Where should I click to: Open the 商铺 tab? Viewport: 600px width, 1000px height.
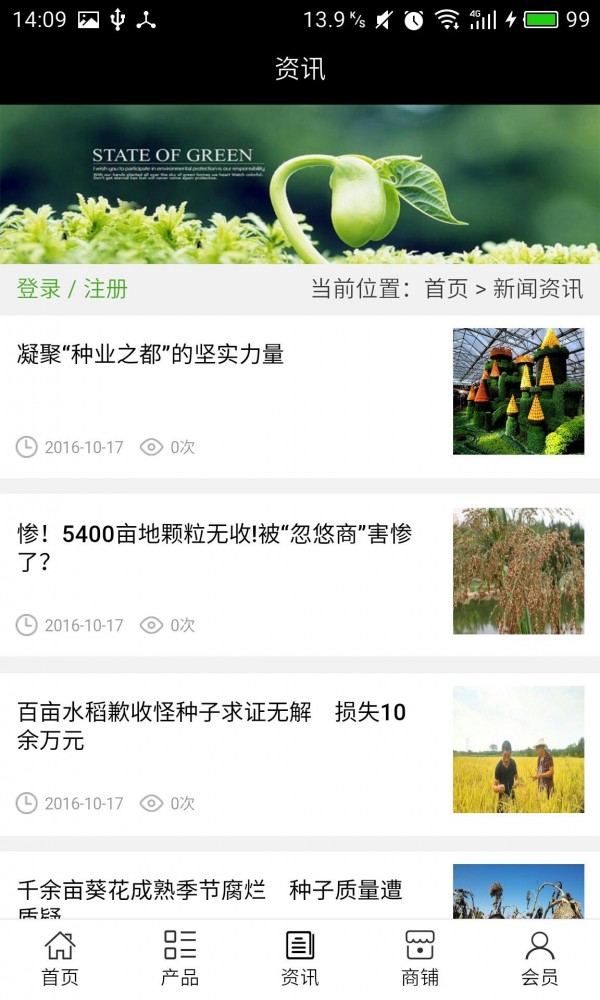[x=420, y=958]
